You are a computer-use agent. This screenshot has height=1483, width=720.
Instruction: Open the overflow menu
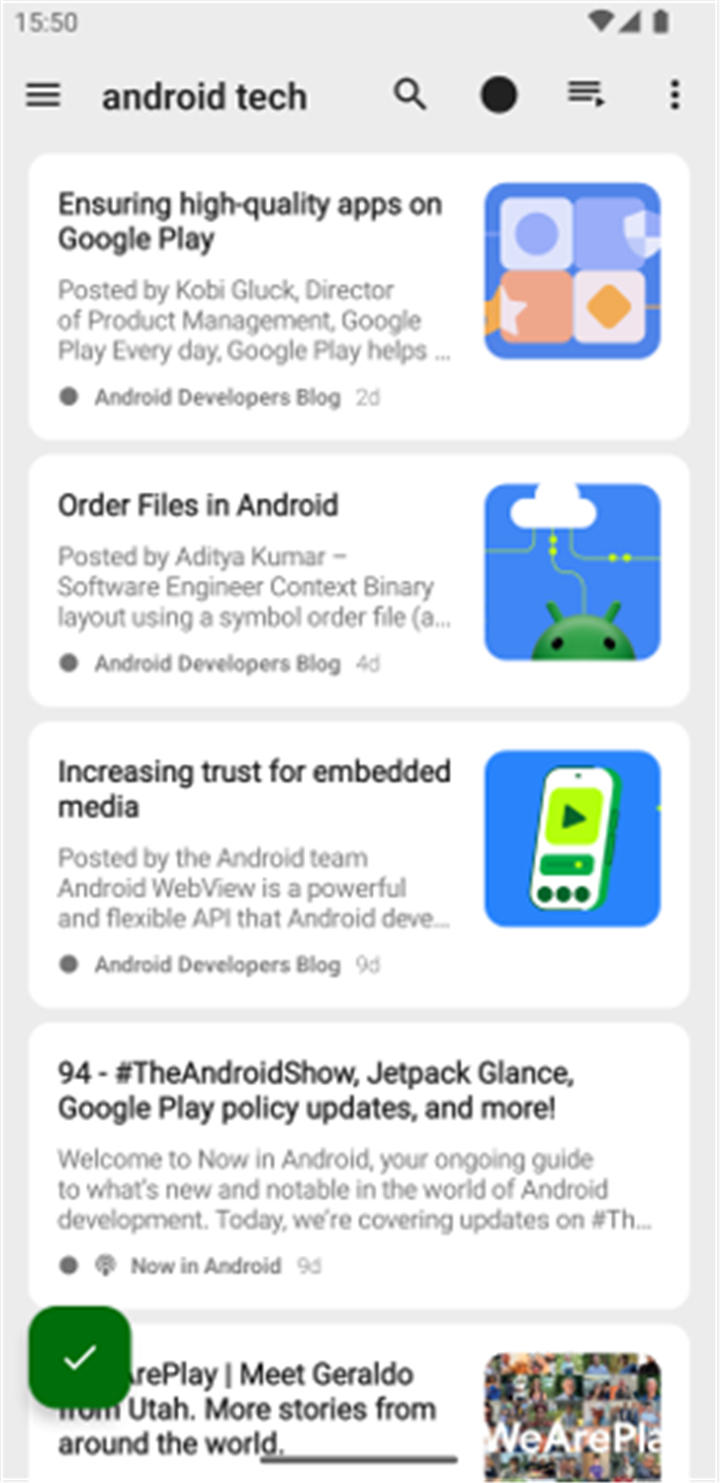point(675,95)
